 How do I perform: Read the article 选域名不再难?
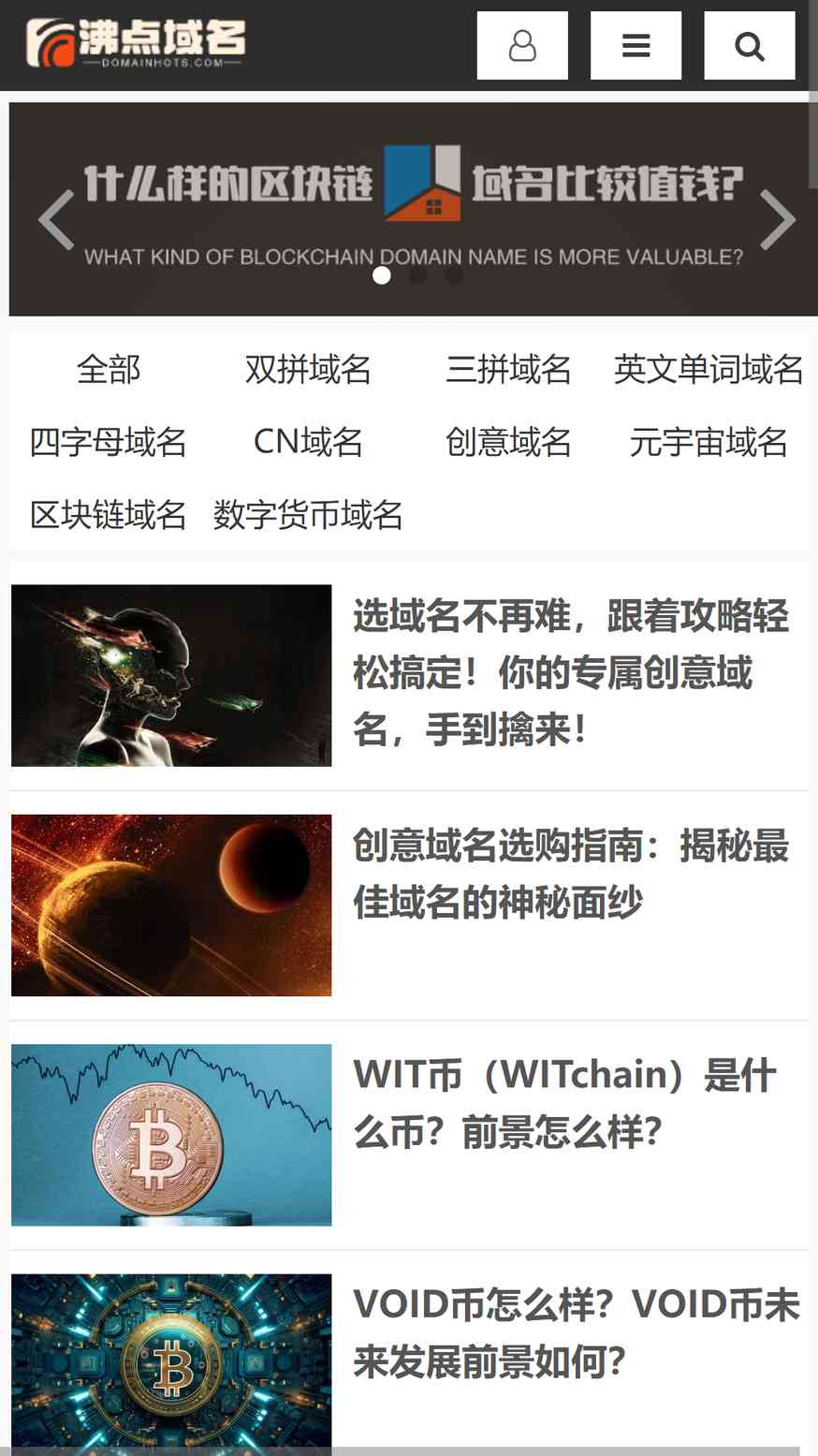(x=571, y=672)
